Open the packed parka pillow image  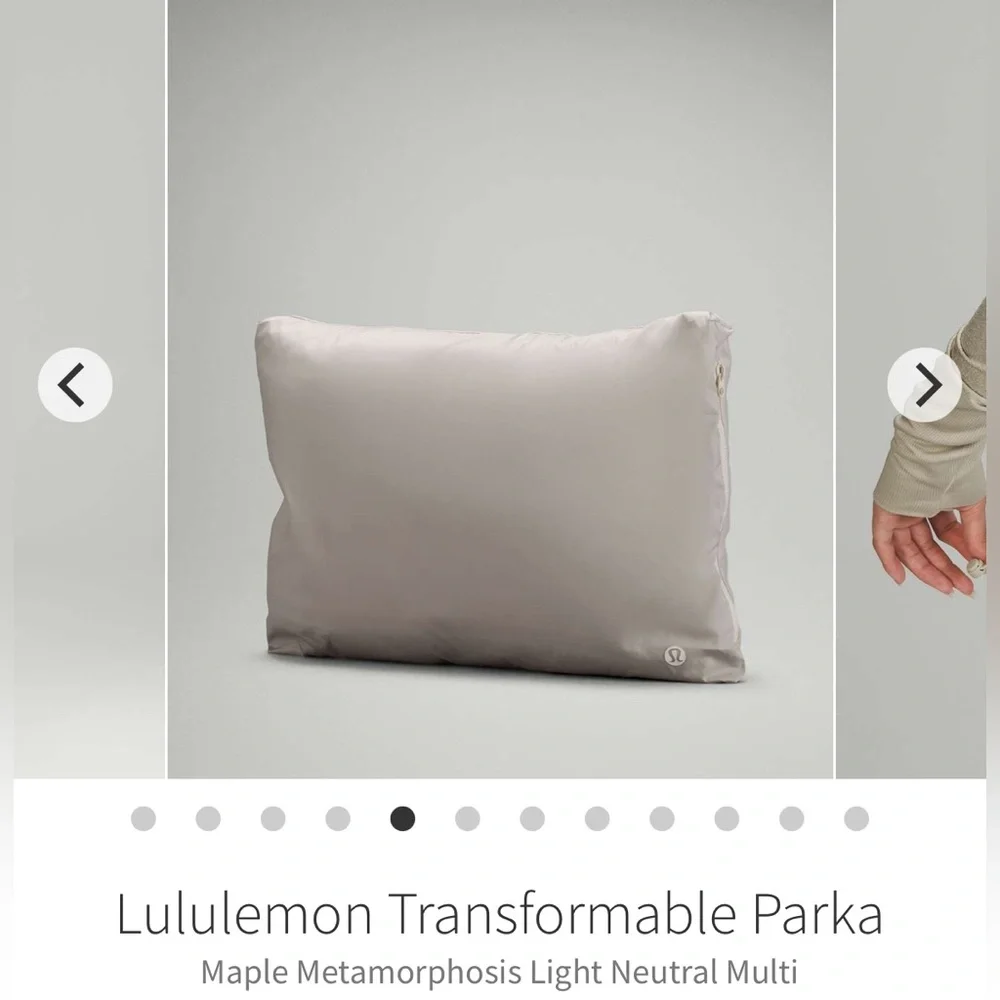click(500, 495)
